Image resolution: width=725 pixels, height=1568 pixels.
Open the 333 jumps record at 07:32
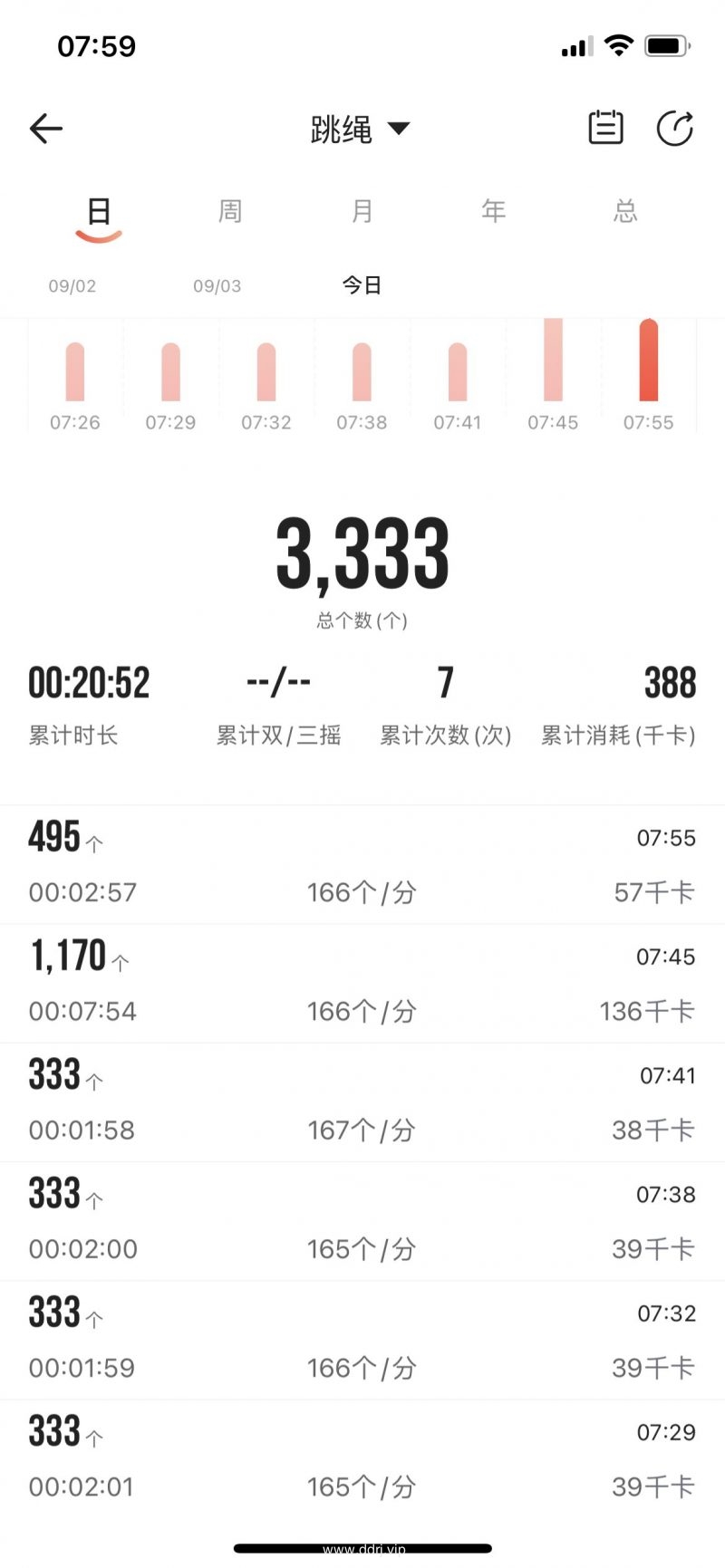tap(362, 1340)
